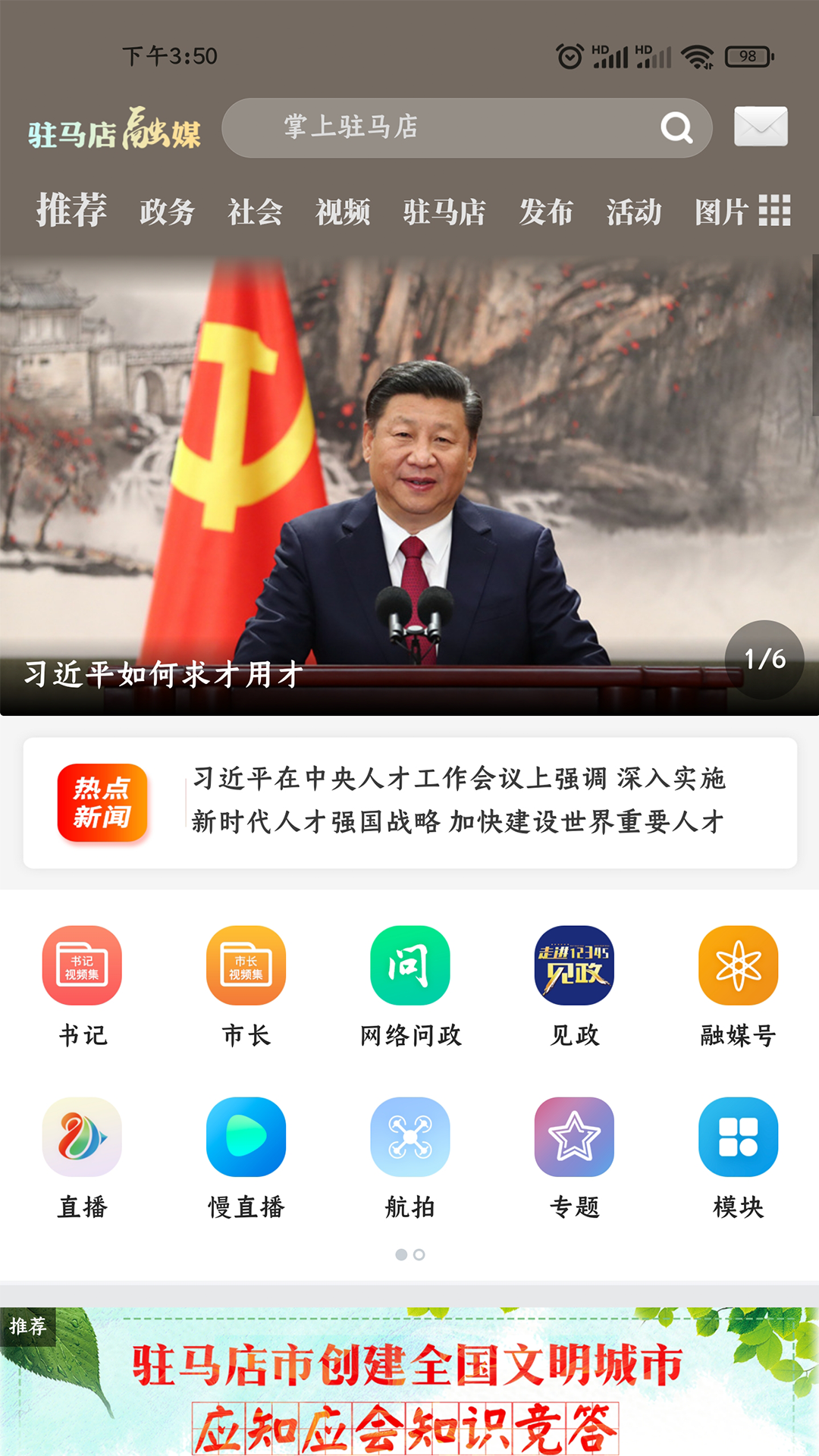Switch to the 活动 tab
819x1456 pixels.
click(x=634, y=212)
